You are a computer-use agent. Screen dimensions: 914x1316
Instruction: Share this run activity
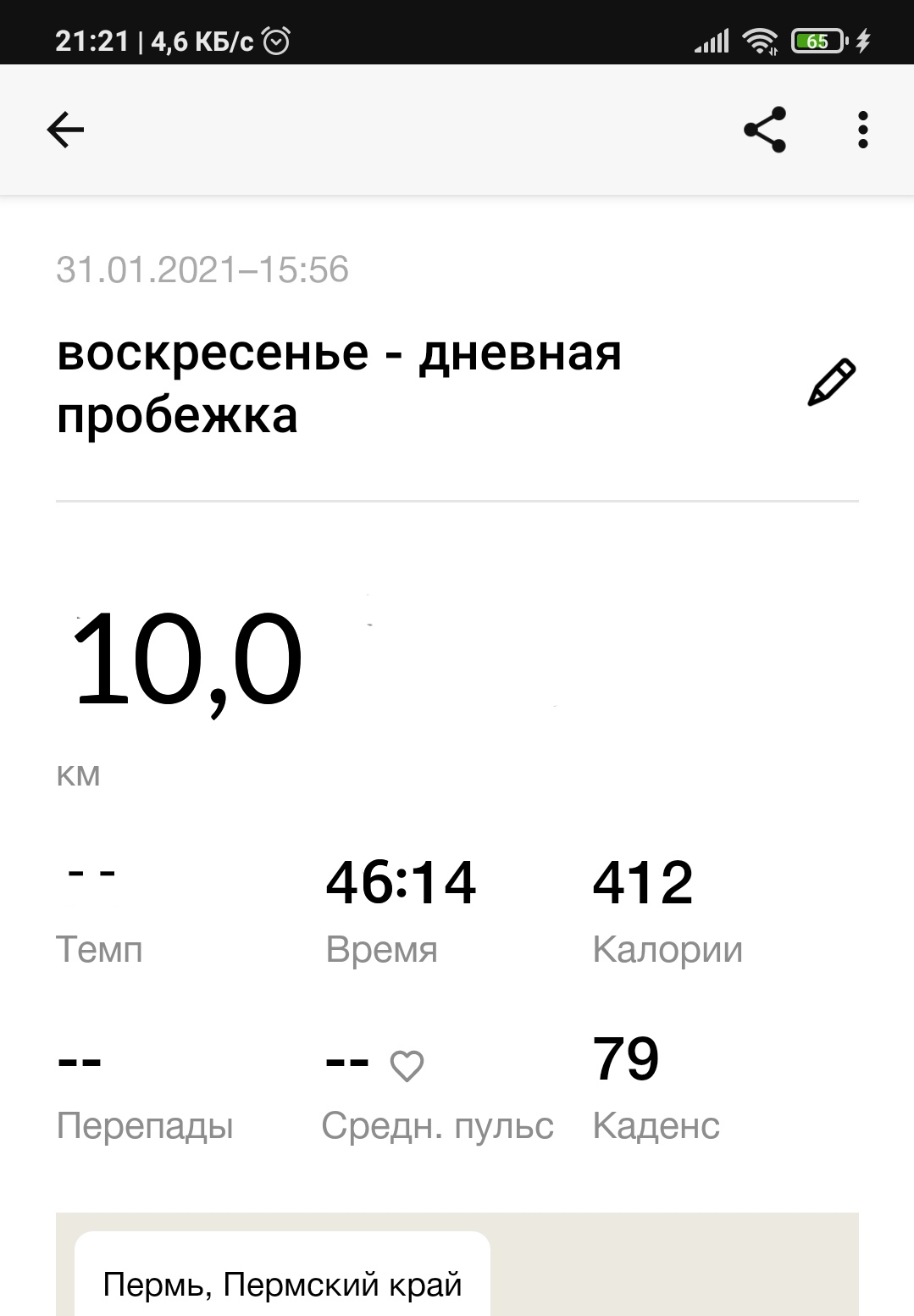[764, 130]
